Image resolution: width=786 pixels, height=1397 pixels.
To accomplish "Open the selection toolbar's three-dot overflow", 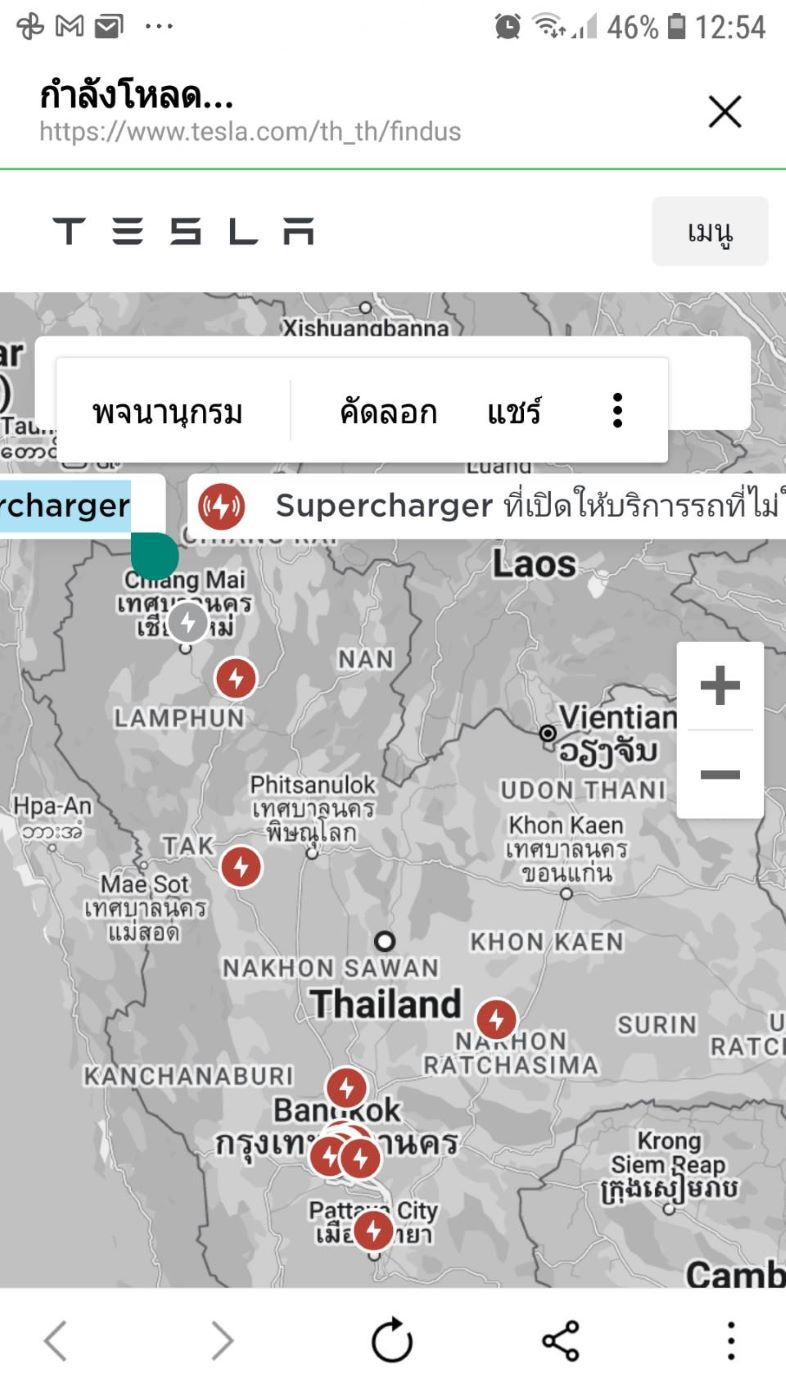I will point(617,411).
